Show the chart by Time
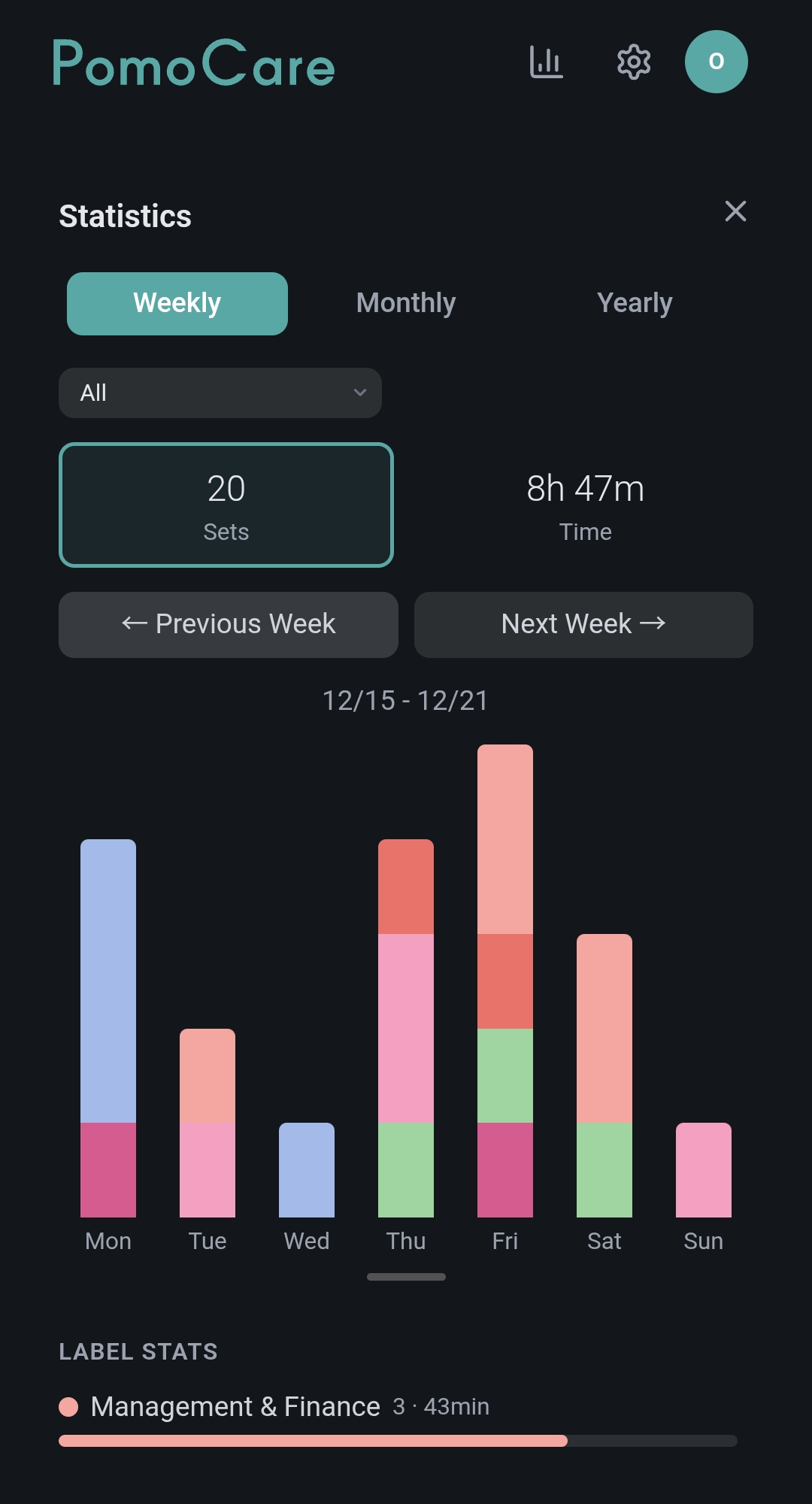This screenshot has height=1504, width=812. pos(585,505)
